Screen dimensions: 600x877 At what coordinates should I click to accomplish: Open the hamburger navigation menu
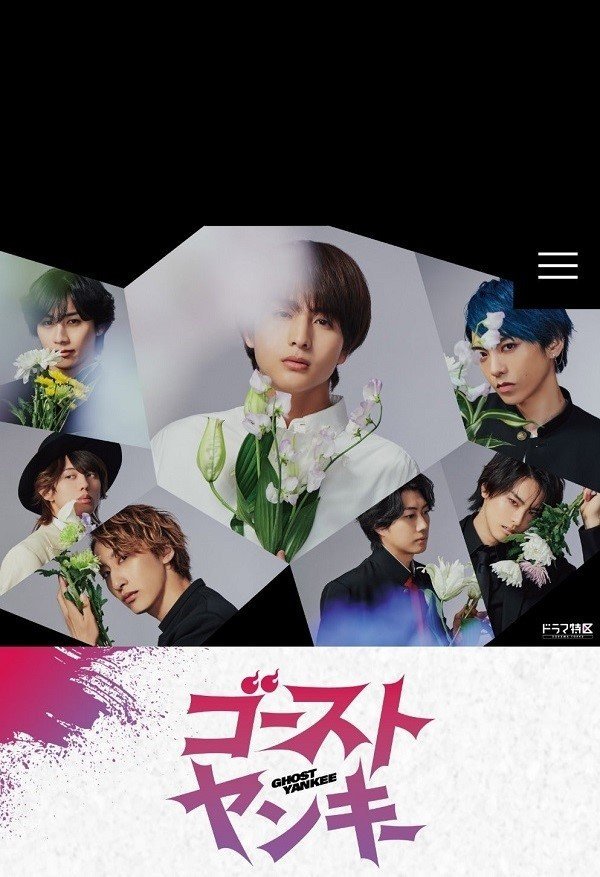click(x=557, y=266)
